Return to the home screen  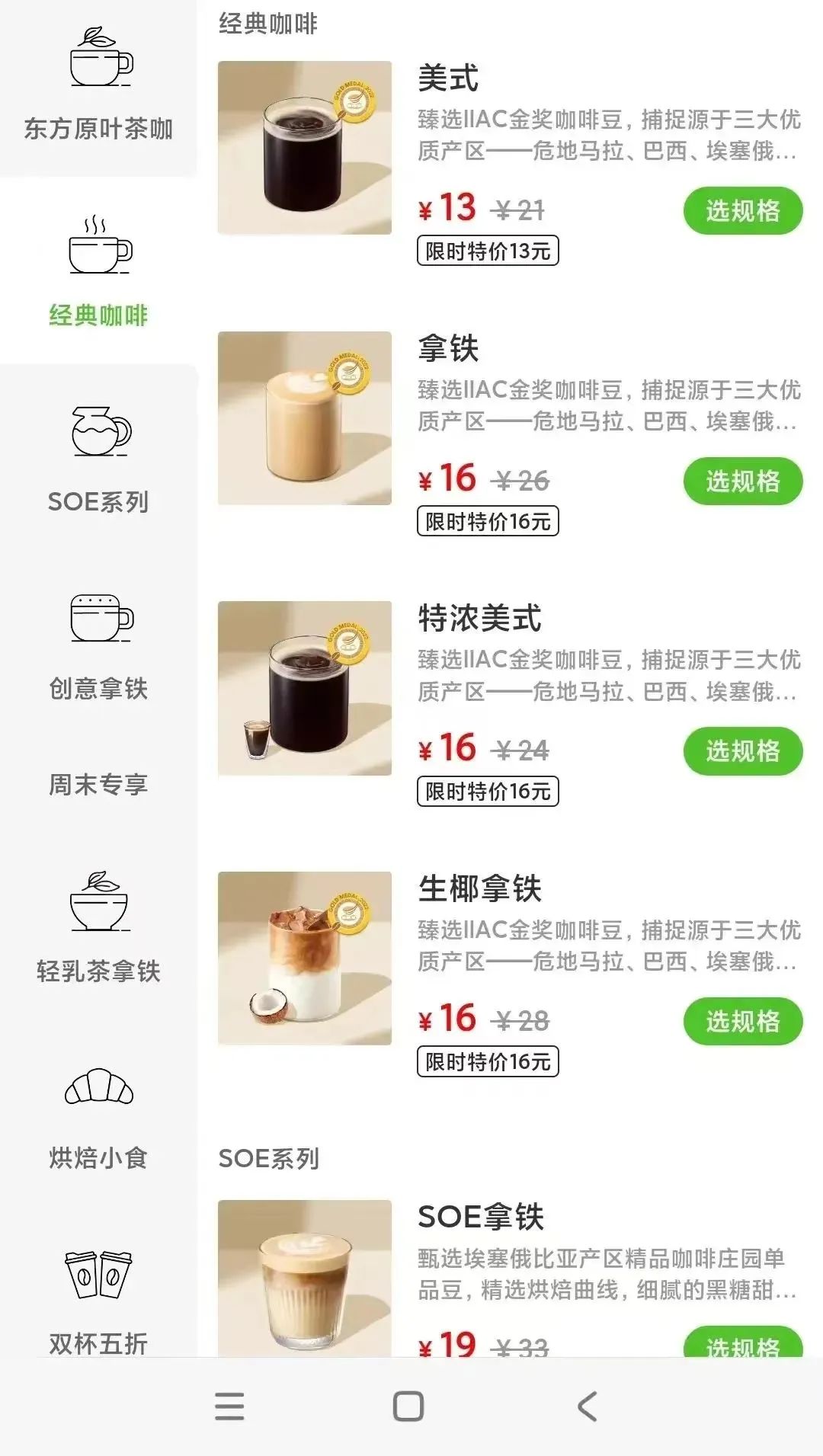tap(408, 1406)
